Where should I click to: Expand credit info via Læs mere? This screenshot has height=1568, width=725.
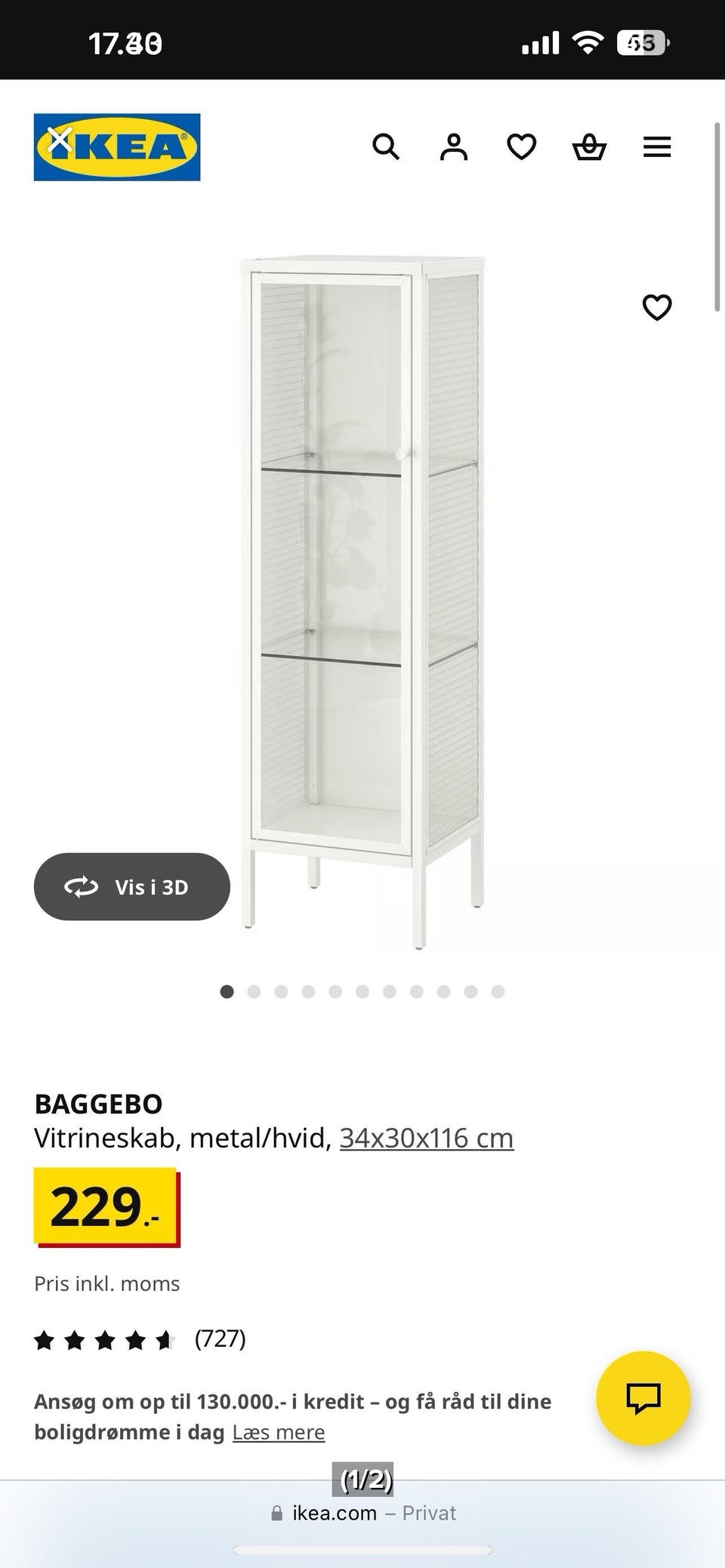pos(279,1431)
